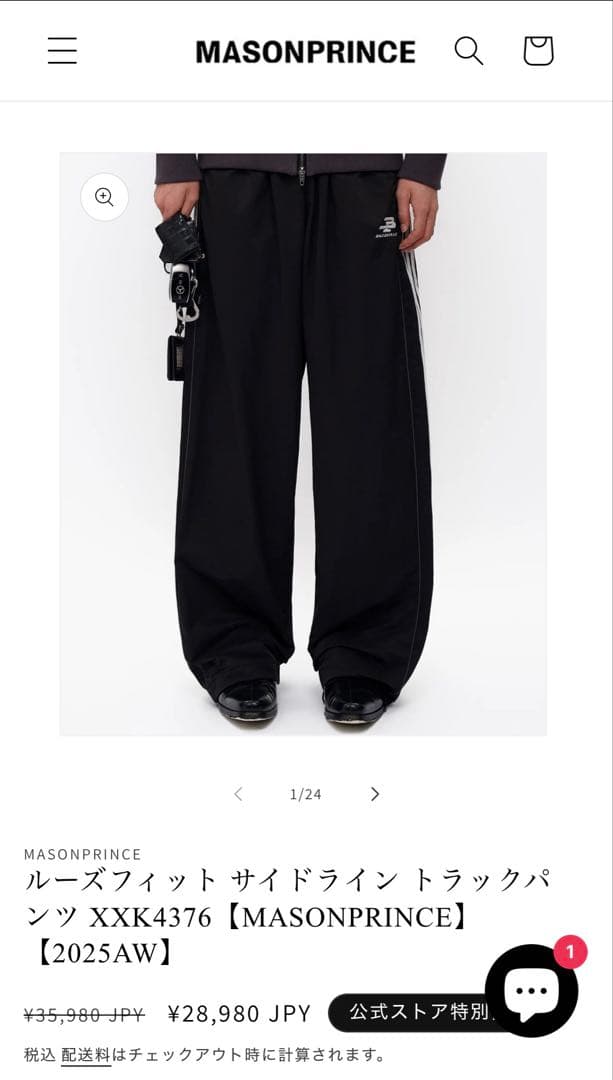Open the hamburger navigation menu
Screen dimensions: 613x1080
(62, 51)
